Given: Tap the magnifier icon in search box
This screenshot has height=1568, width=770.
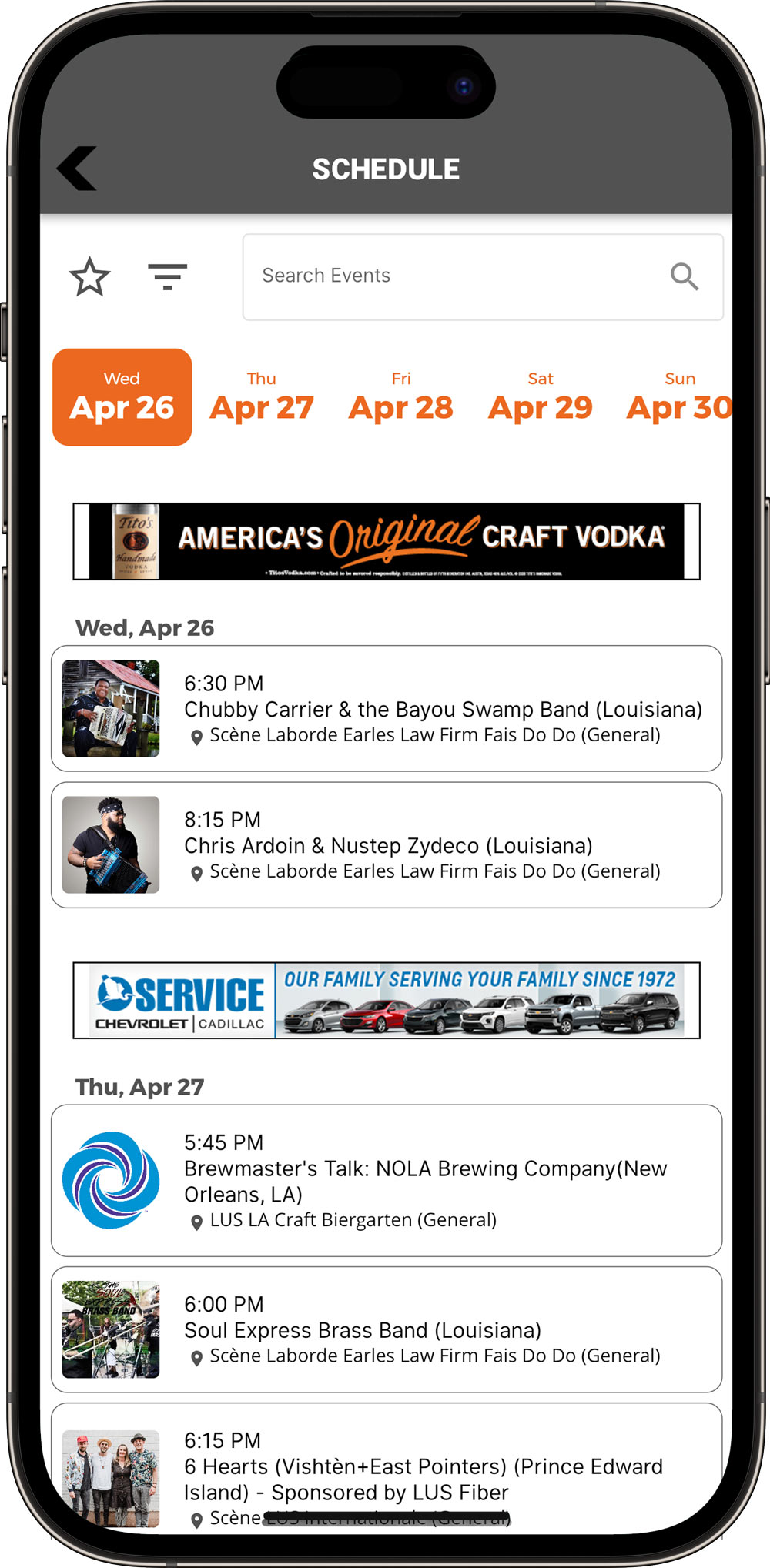Looking at the screenshot, I should [684, 276].
